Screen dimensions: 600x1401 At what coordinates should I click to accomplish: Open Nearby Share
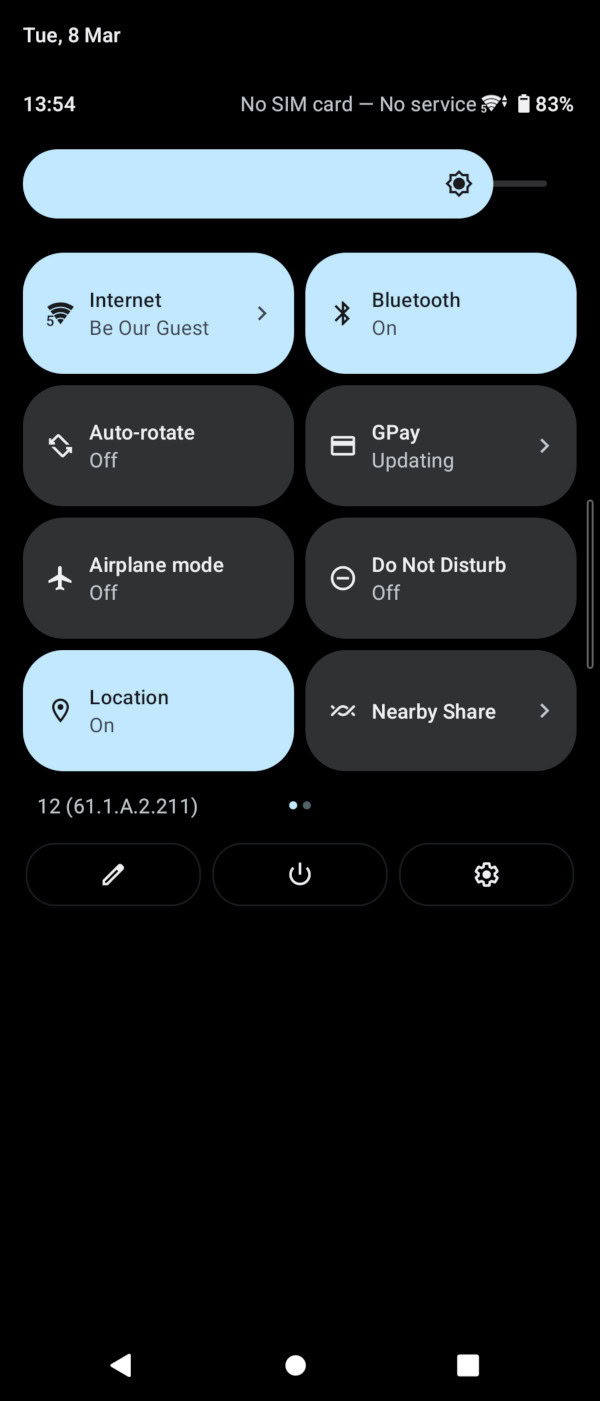pos(440,711)
